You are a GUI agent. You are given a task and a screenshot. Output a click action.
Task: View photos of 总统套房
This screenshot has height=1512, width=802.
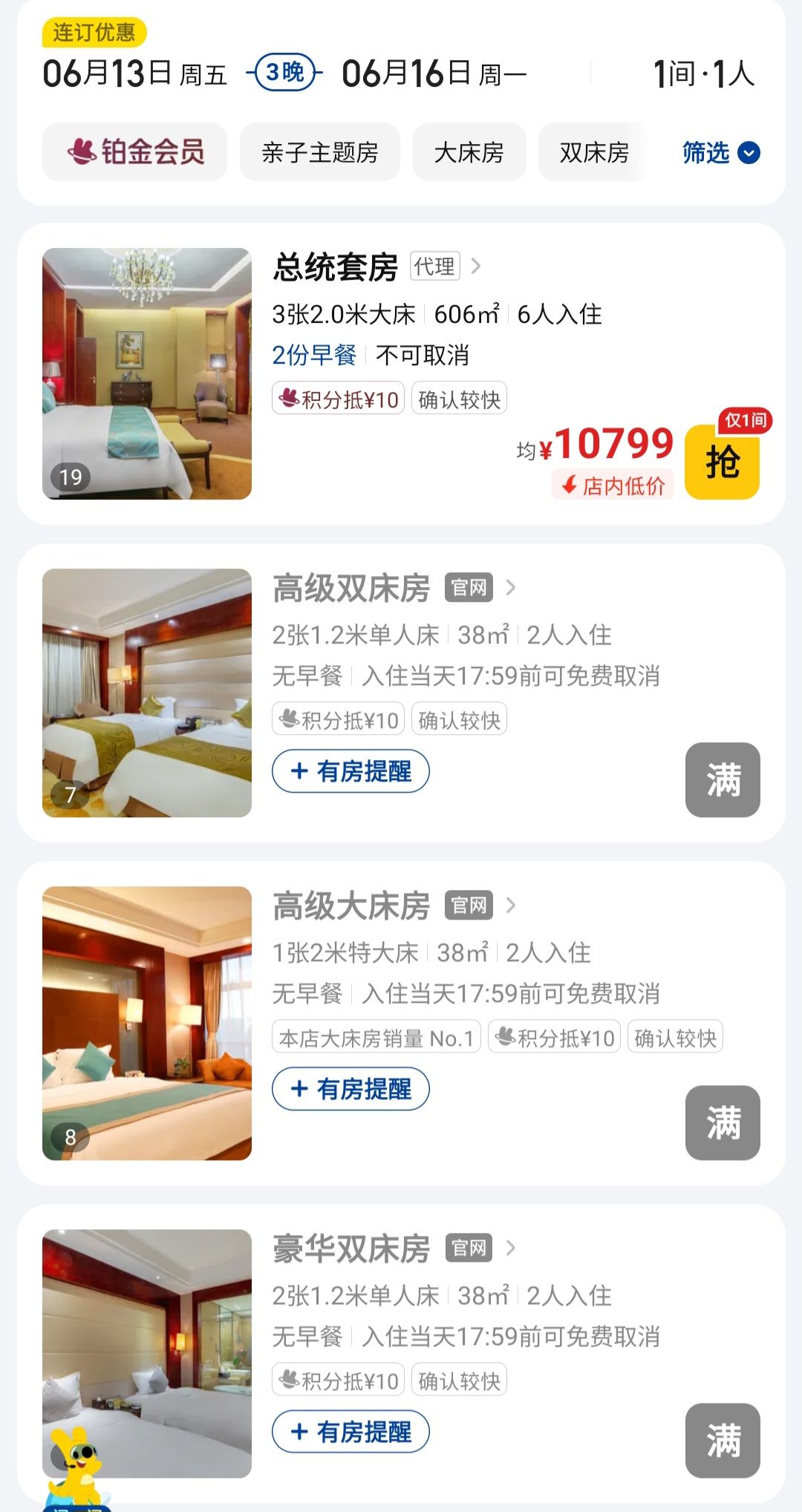[147, 373]
